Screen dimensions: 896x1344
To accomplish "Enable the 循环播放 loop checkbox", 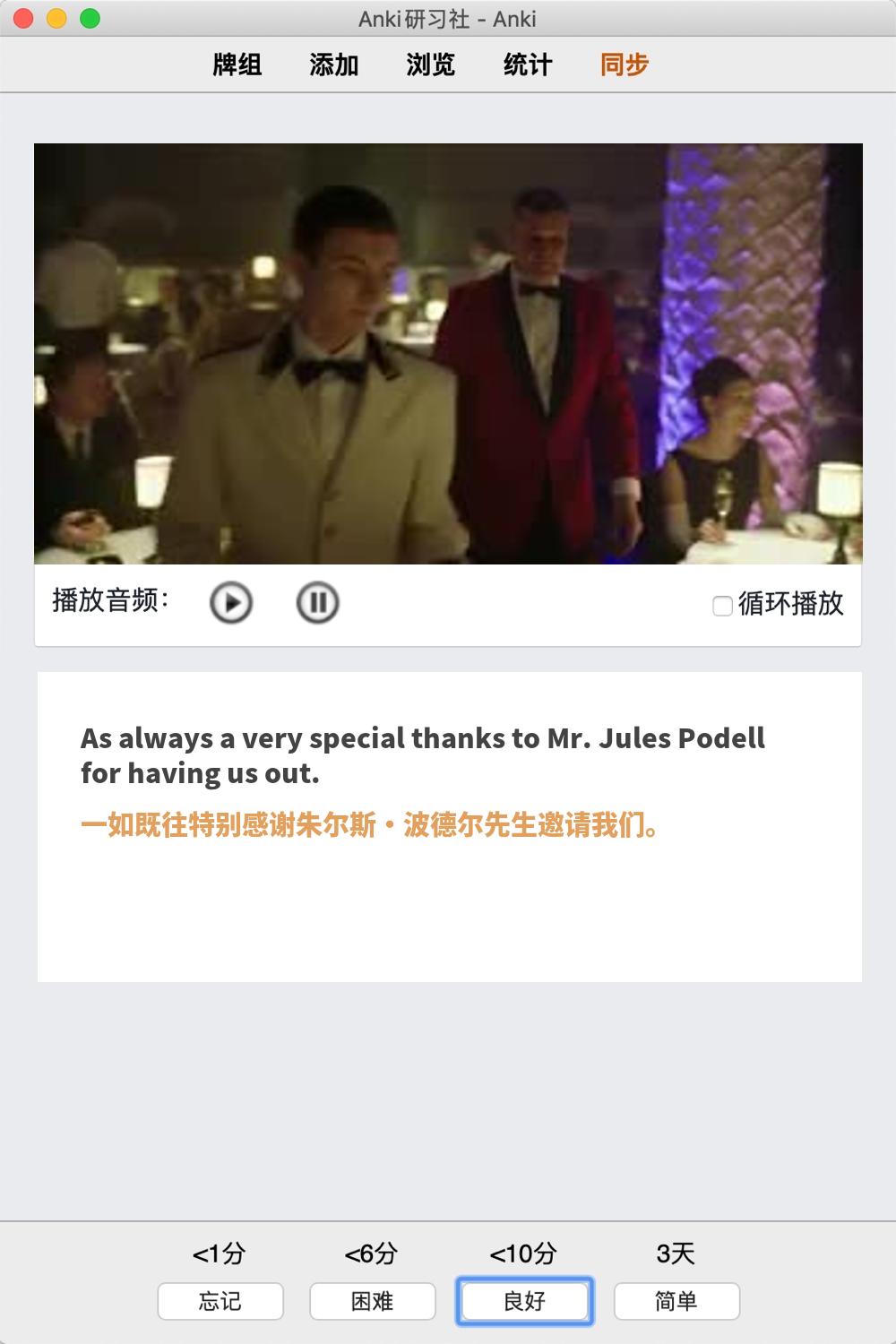I will coord(722,607).
